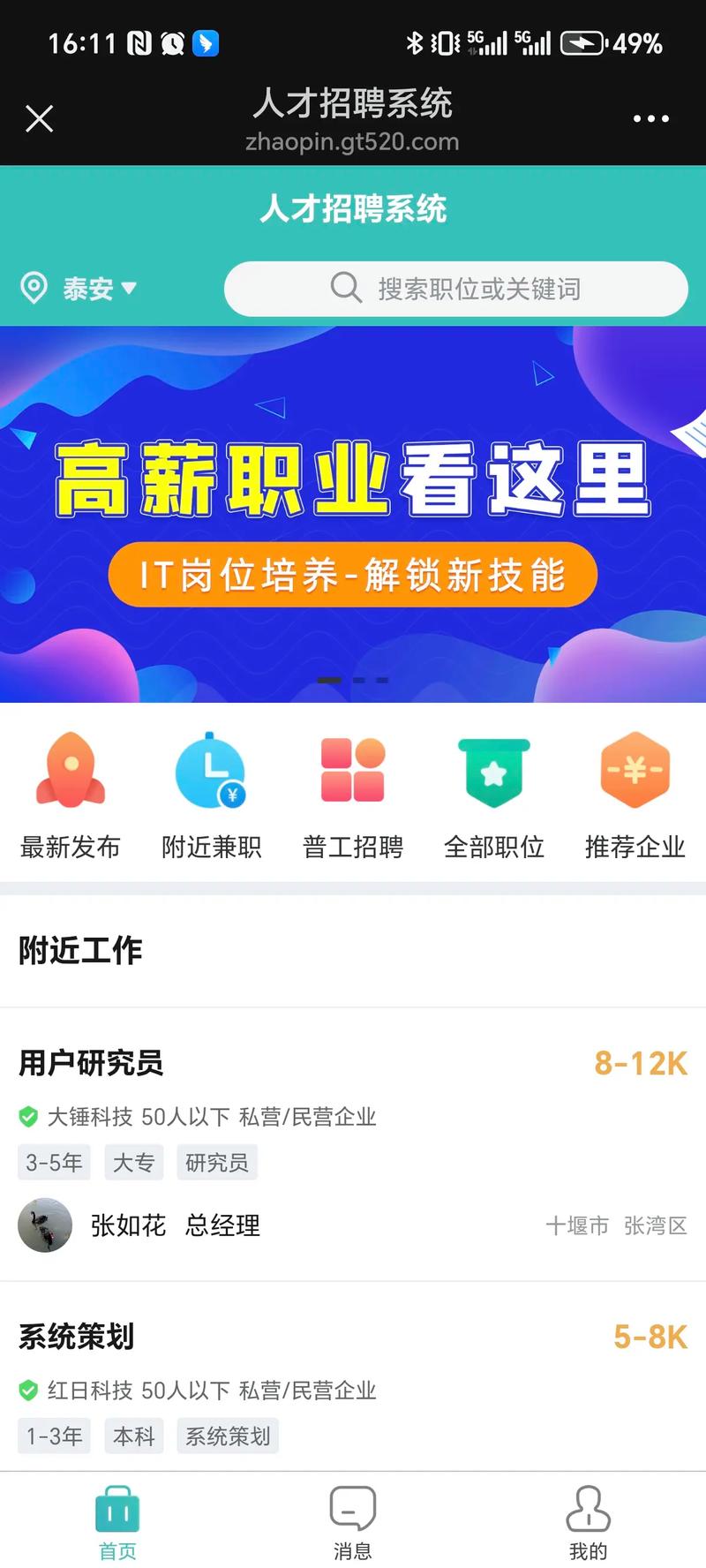Tap the 全部职位 badge icon

[x=493, y=770]
